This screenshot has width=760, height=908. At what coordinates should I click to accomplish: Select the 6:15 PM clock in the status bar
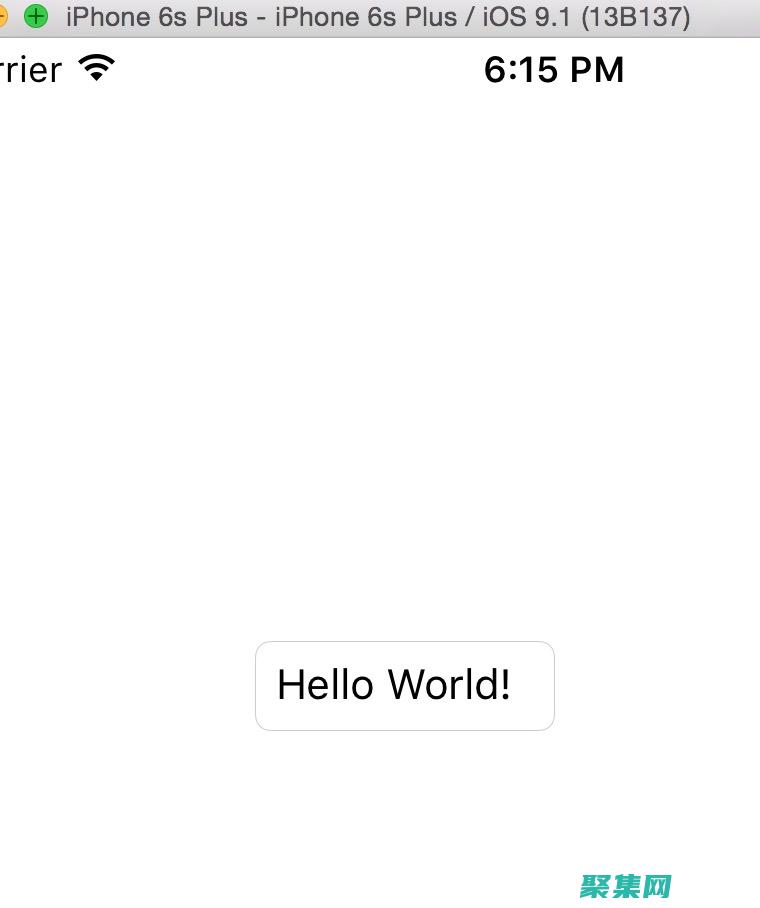point(553,69)
